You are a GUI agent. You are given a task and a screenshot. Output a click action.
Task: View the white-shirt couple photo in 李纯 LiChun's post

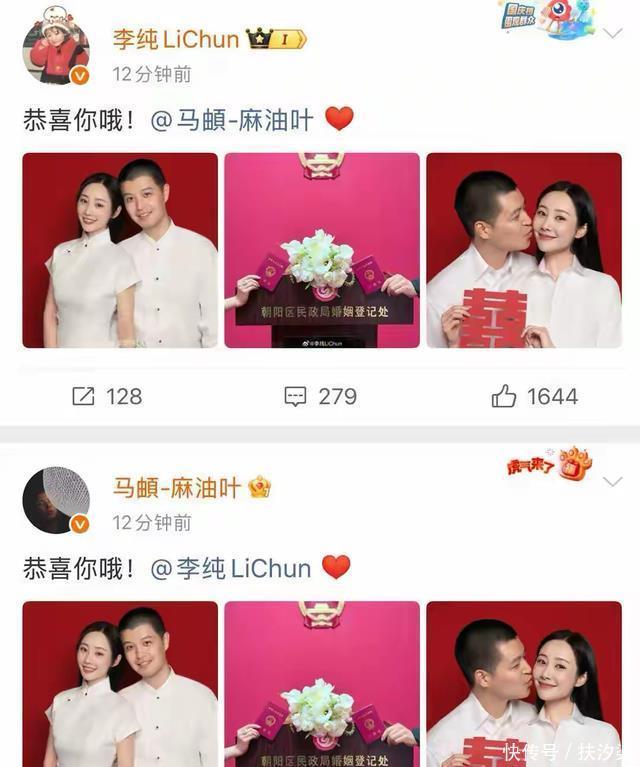(120, 250)
